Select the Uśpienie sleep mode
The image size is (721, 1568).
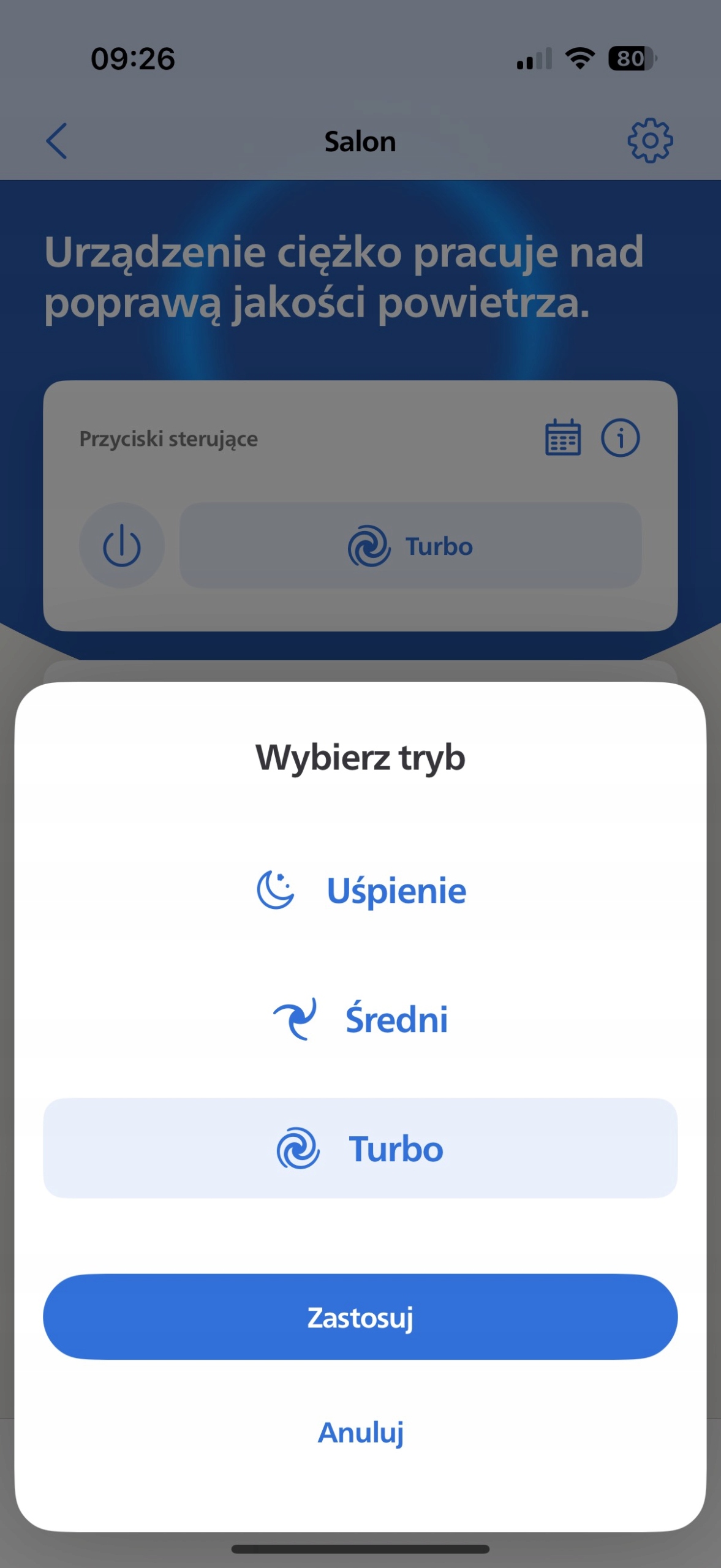(x=360, y=890)
